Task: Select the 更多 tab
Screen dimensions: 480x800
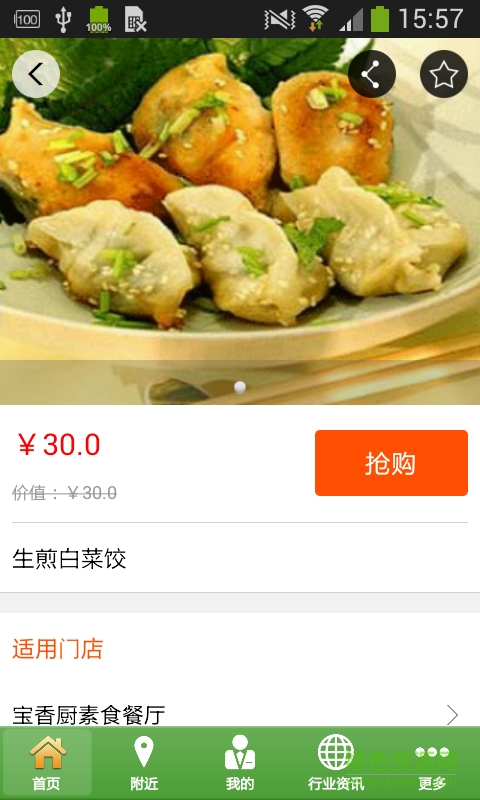Action: [x=432, y=762]
